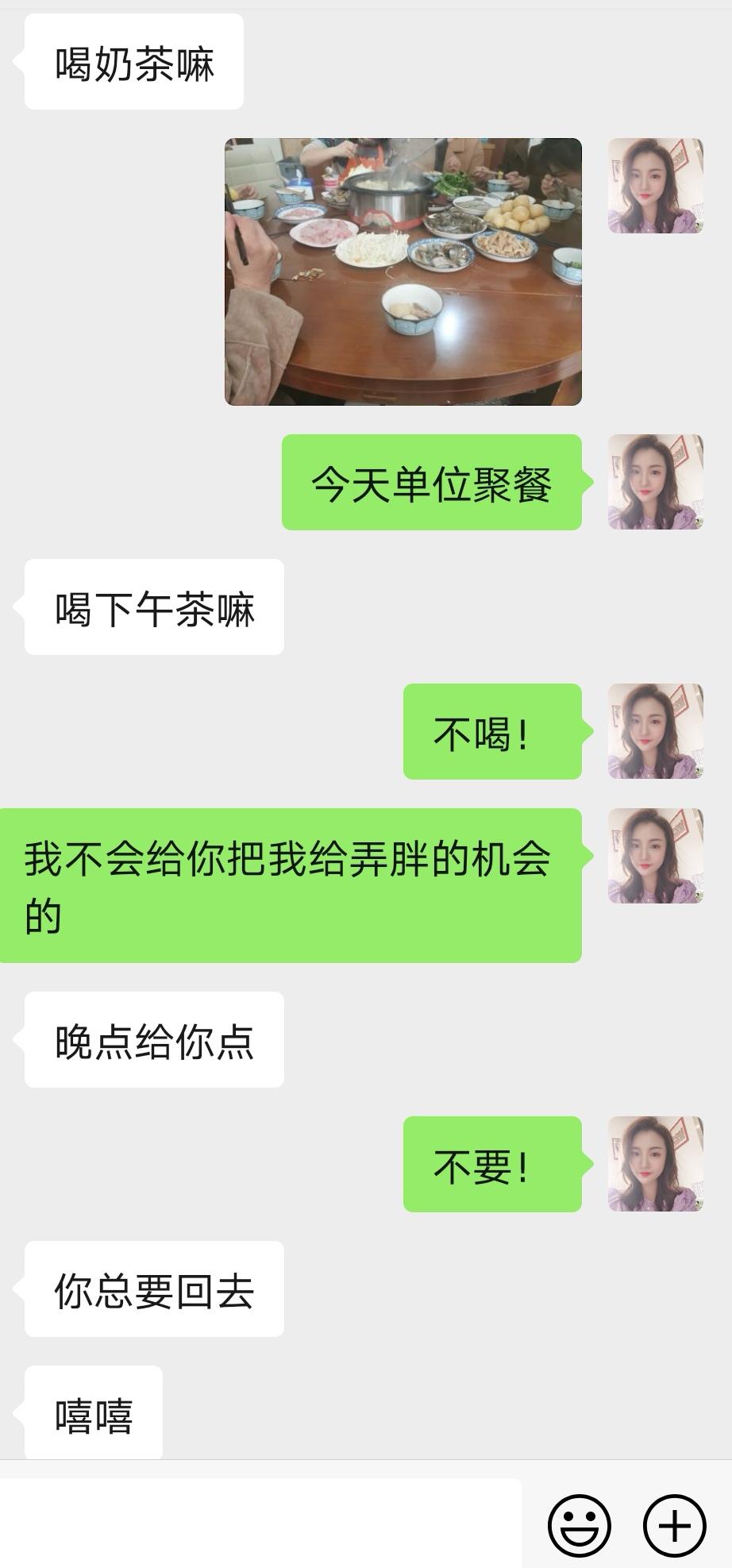
Task: Open the hotpot dinner photo message
Action: coord(403,272)
